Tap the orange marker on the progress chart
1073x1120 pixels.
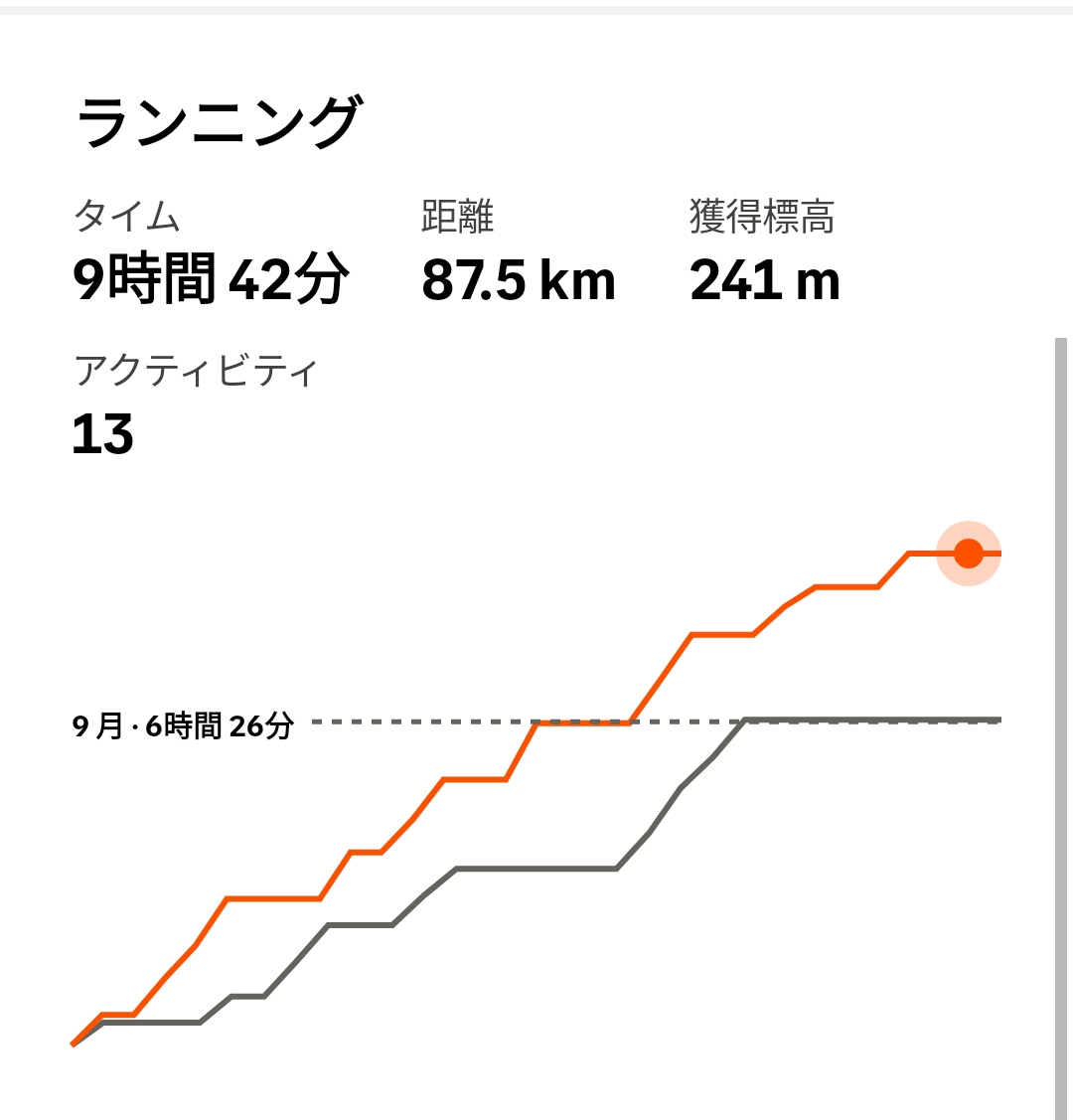968,554
